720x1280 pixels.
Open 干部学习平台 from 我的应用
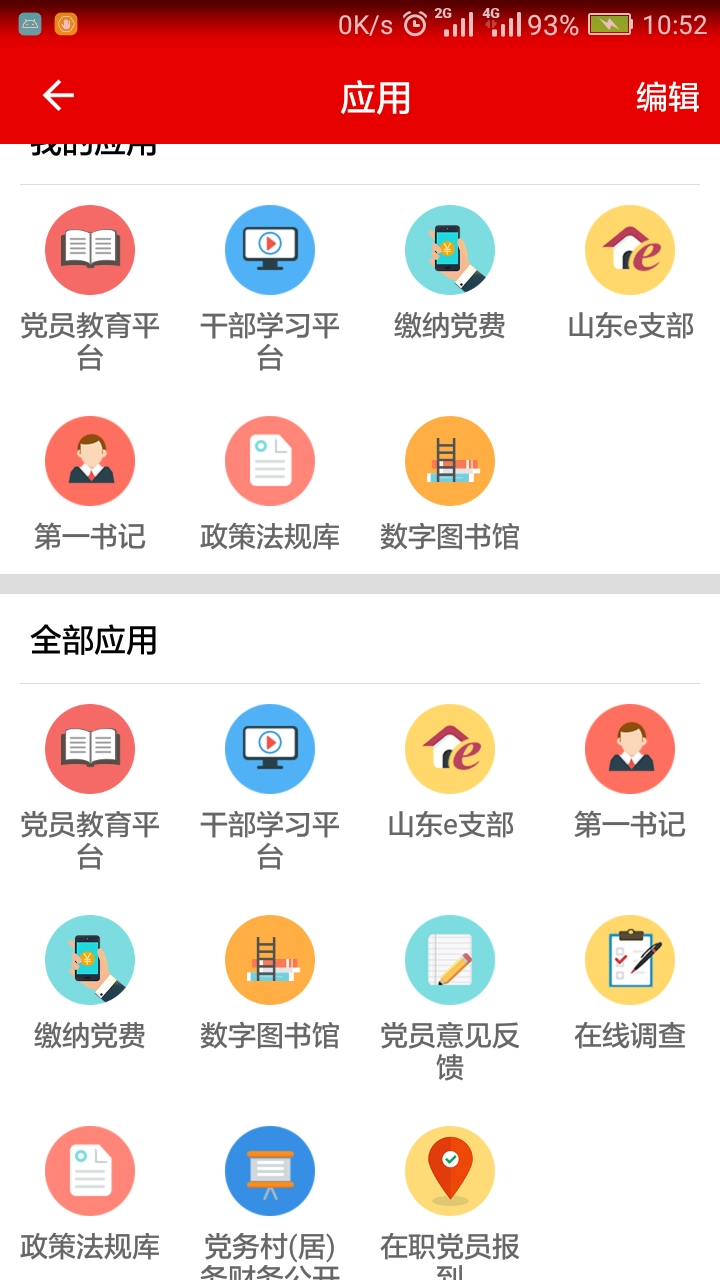[270, 250]
